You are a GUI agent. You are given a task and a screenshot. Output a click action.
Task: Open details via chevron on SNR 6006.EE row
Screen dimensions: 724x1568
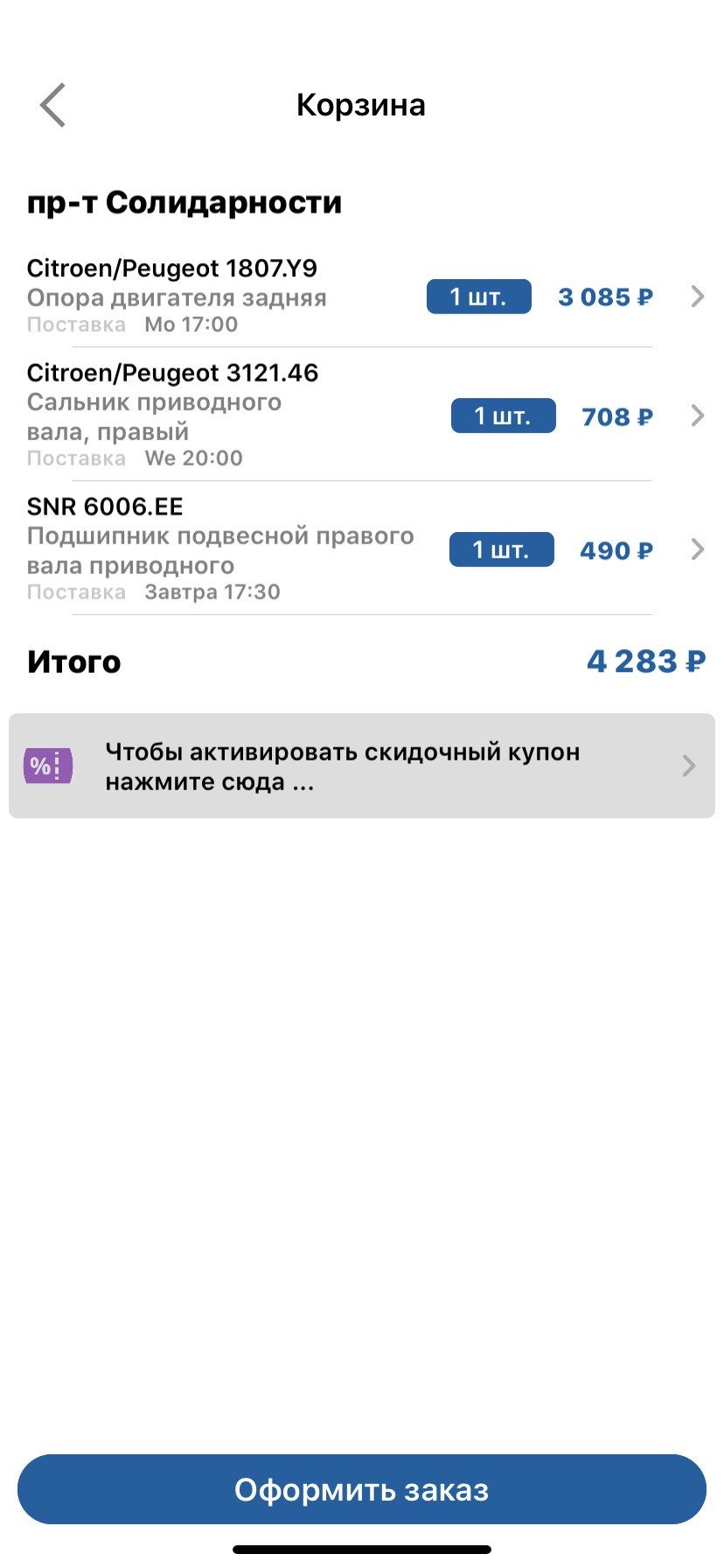coord(697,549)
